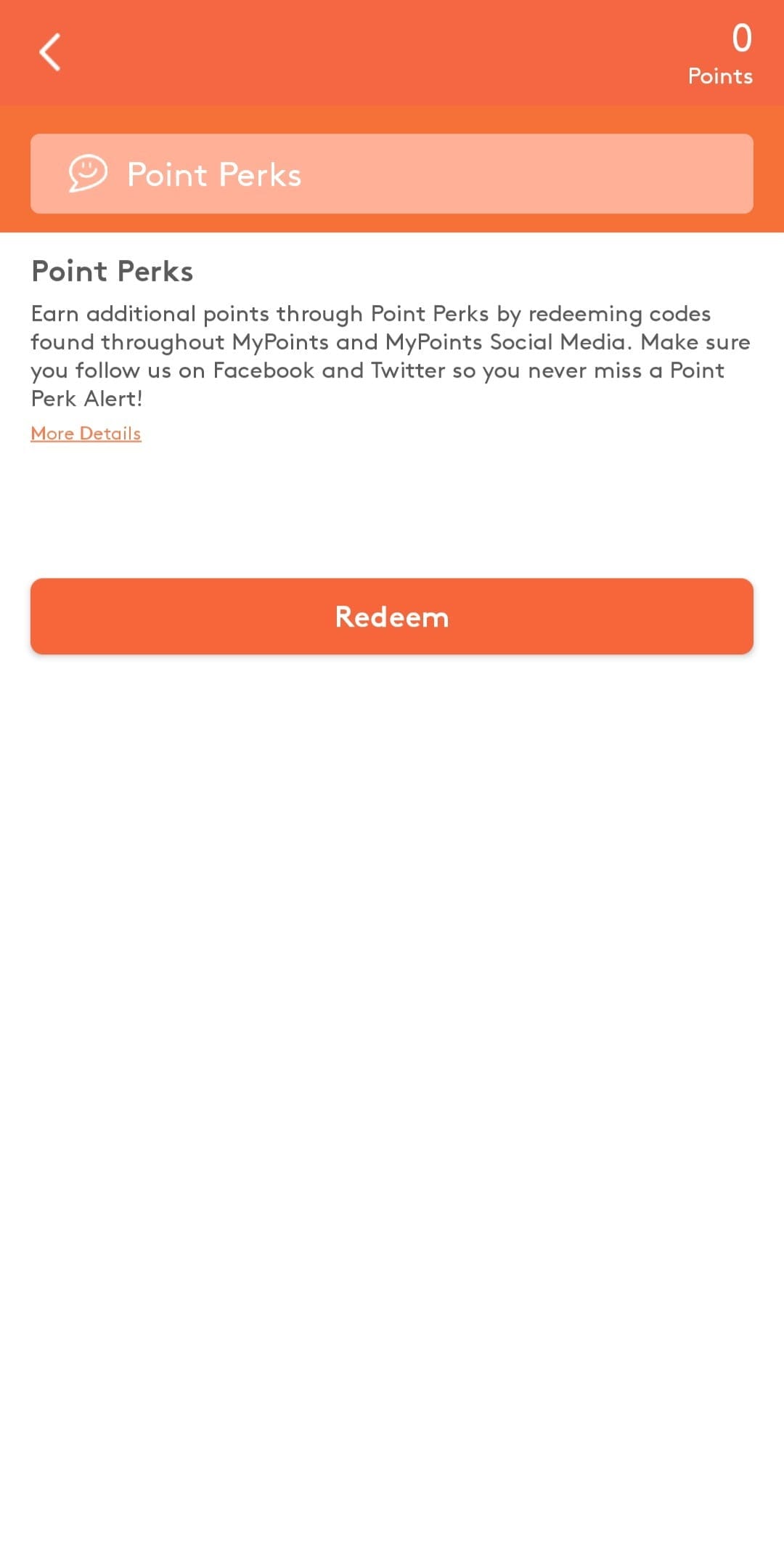Screen dimensions: 784x1547
Task: Go back using the top-left arrow
Action: (x=50, y=52)
